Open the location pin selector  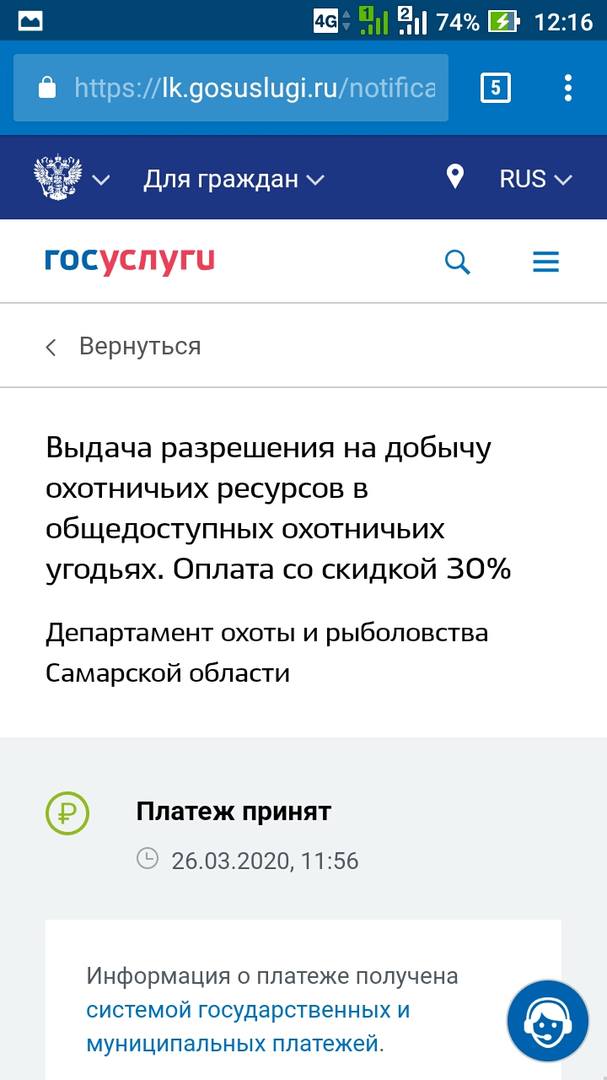(455, 178)
